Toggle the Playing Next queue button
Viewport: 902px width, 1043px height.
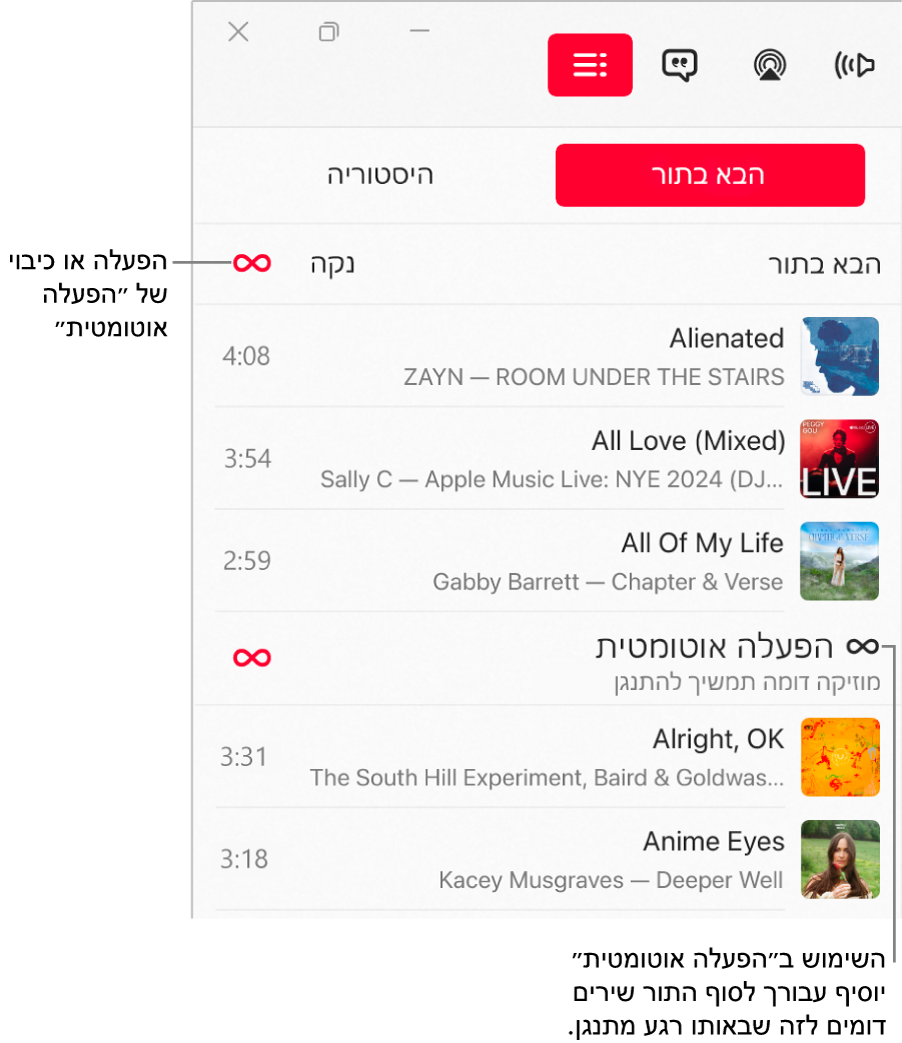pos(590,65)
